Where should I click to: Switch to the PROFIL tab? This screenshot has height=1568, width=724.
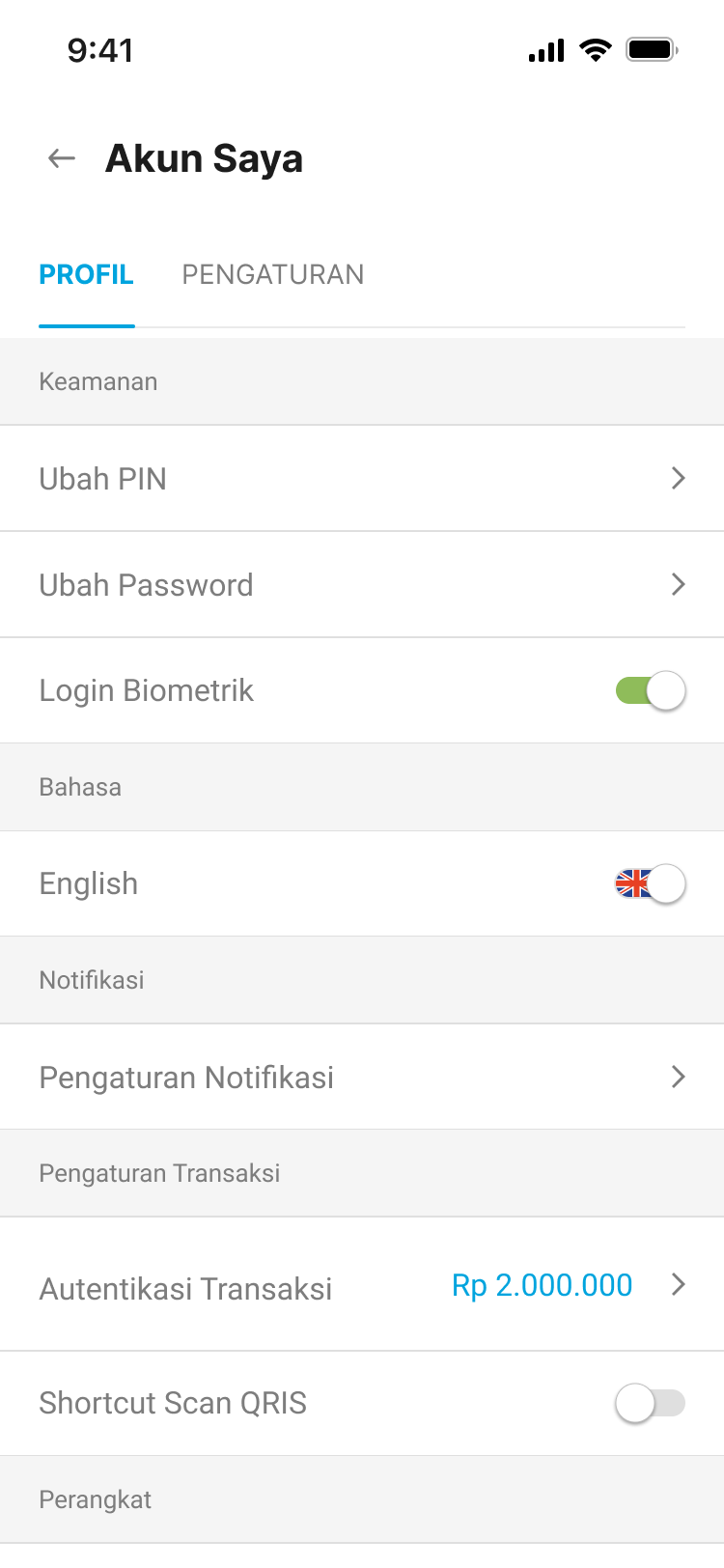(86, 275)
